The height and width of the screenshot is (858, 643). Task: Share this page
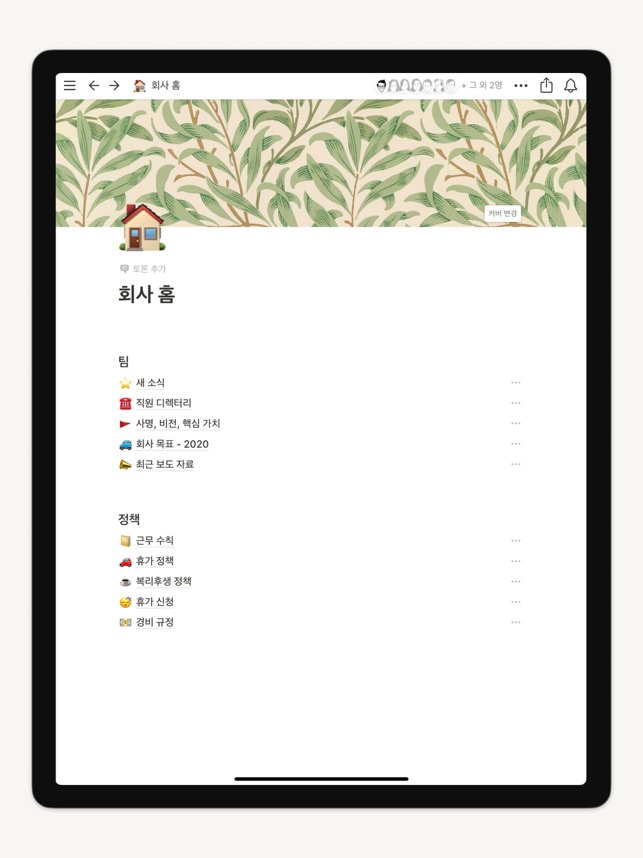[546, 86]
